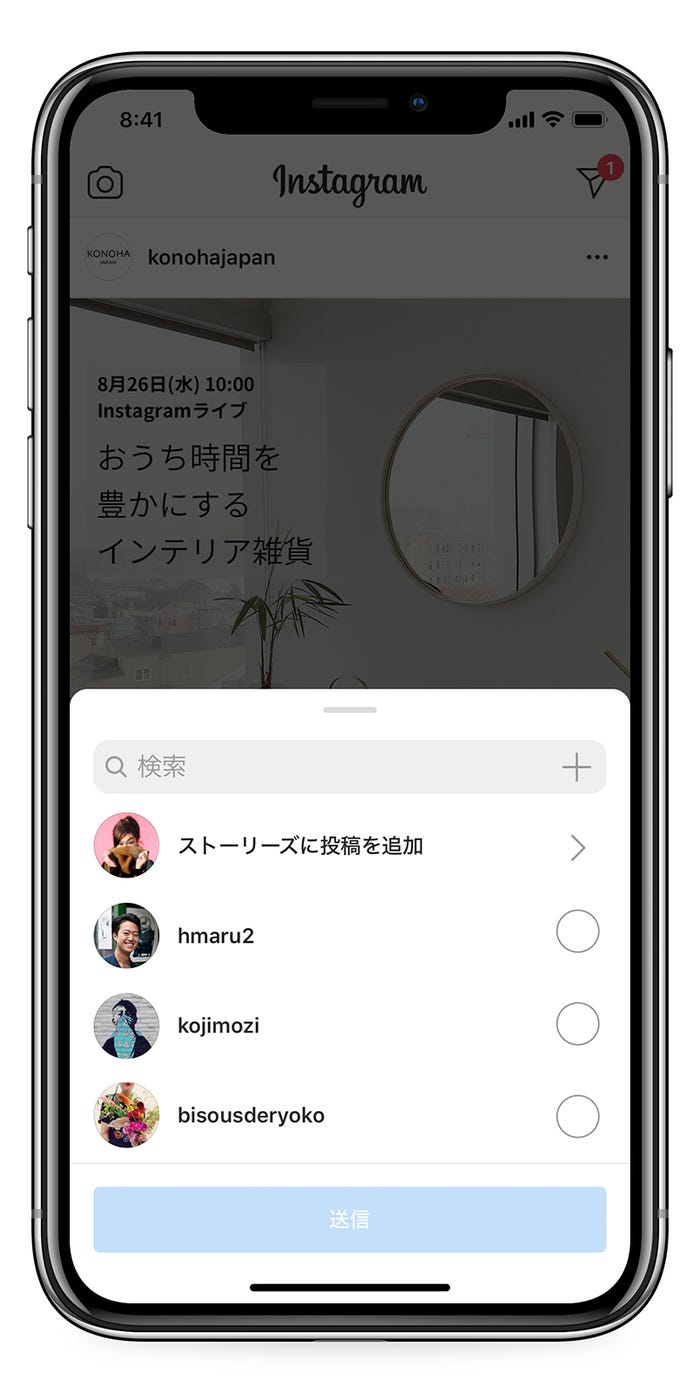Select kojimozi as recipient
This screenshot has width=700, height=1393.
coord(577,1024)
